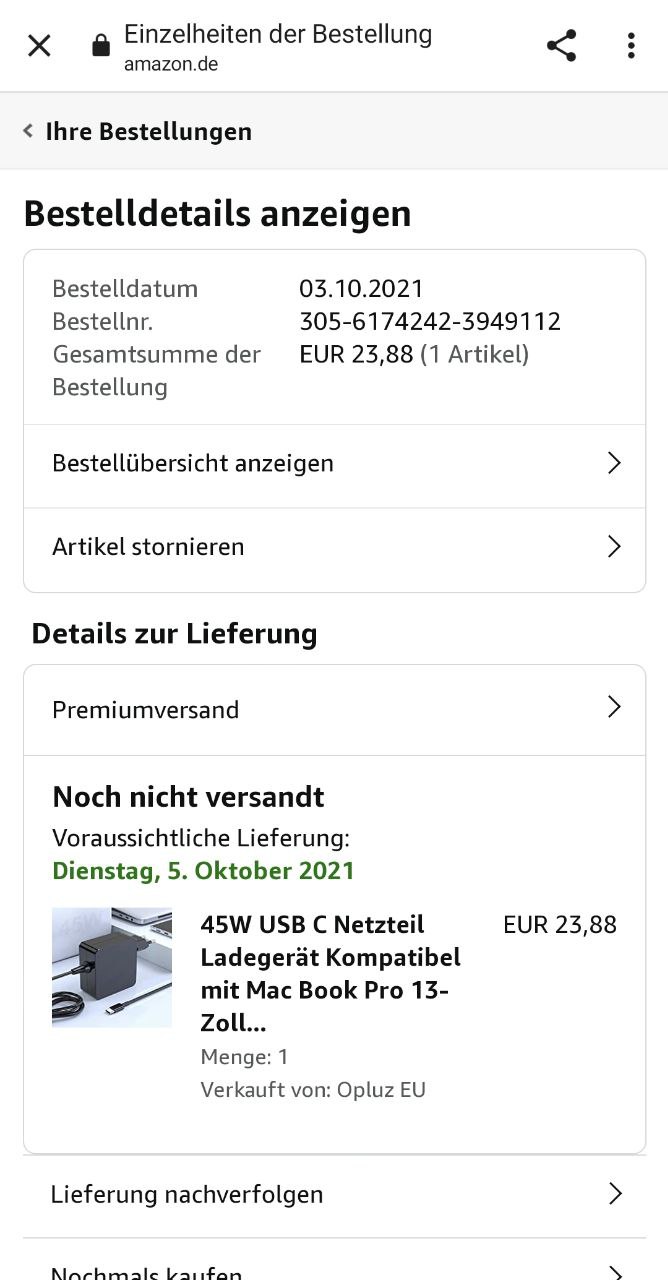Open the browser overflow menu

(630, 46)
